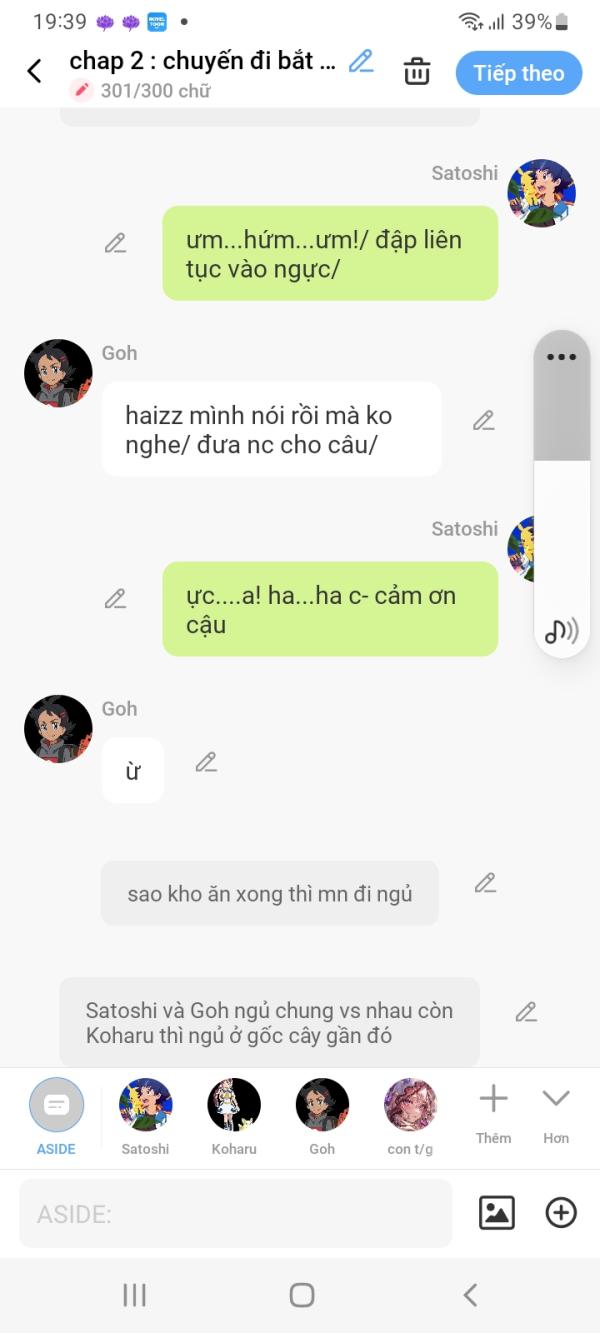Add a new character with Thêm
The image size is (600, 1333).
pos(493,1113)
